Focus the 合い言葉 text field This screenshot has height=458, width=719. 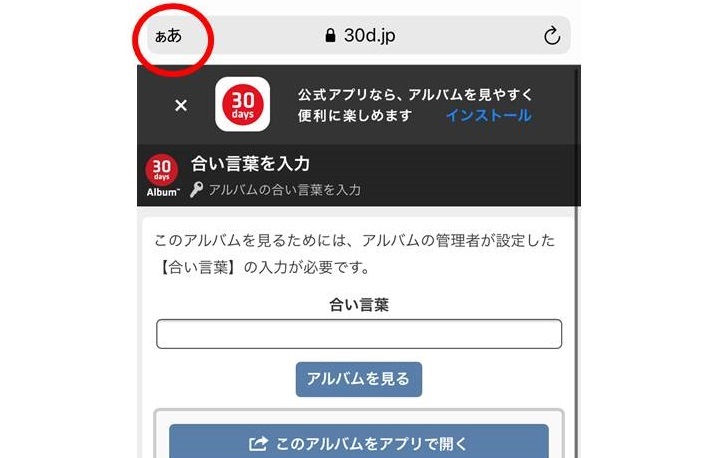click(x=359, y=334)
